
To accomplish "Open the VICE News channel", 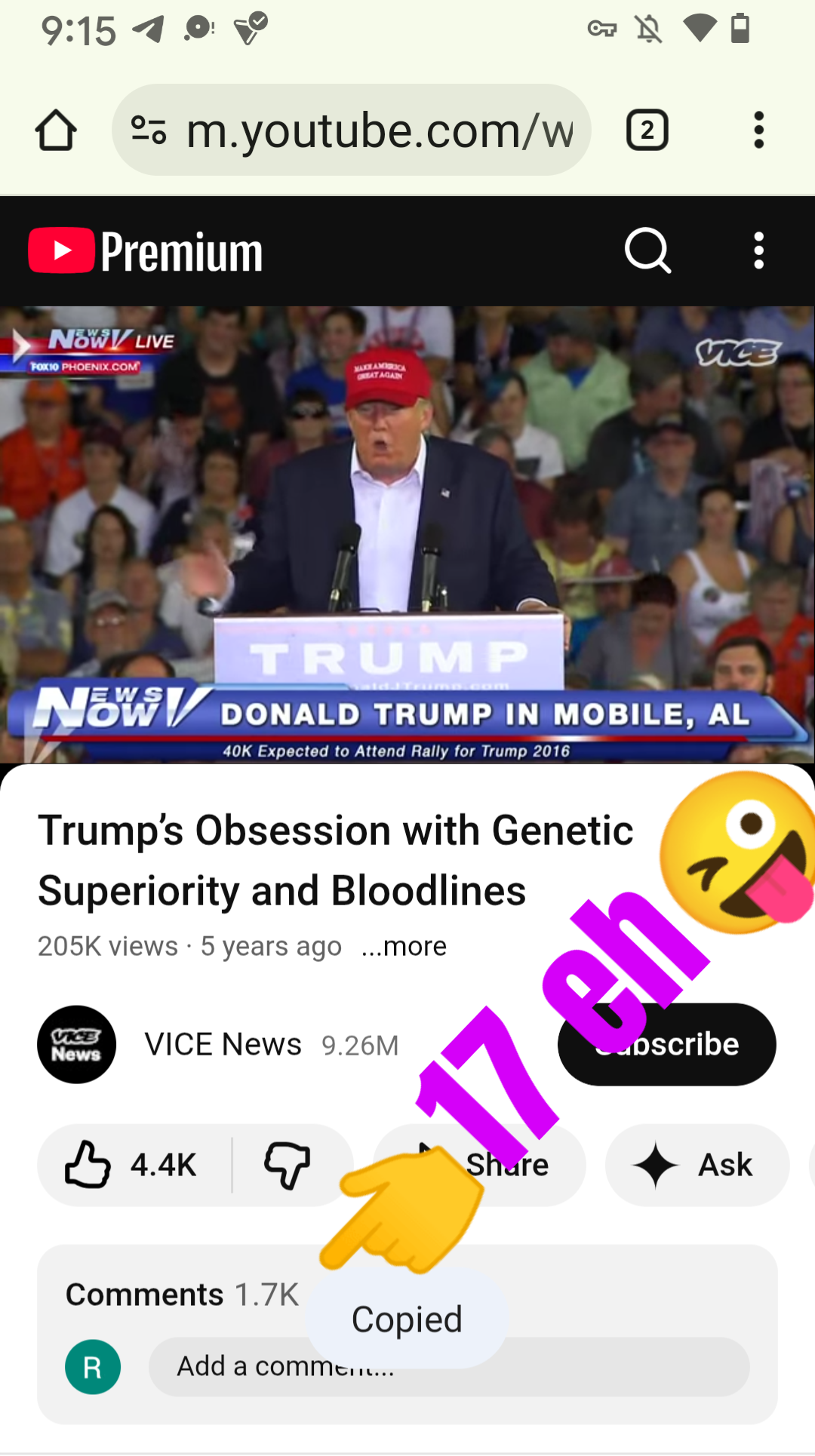I will pos(223,1045).
